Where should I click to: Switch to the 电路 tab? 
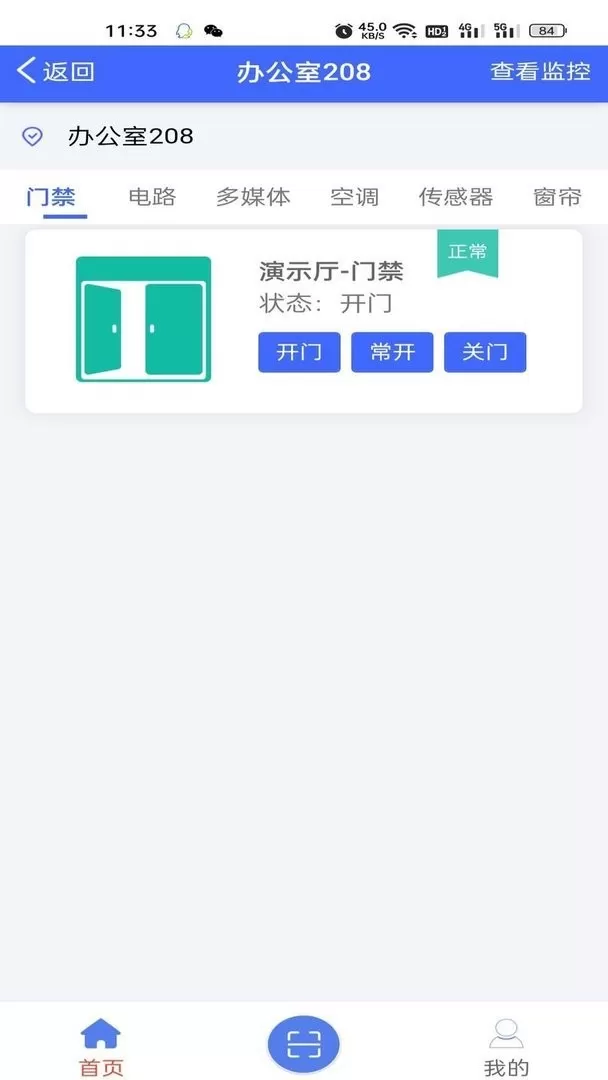point(152,197)
